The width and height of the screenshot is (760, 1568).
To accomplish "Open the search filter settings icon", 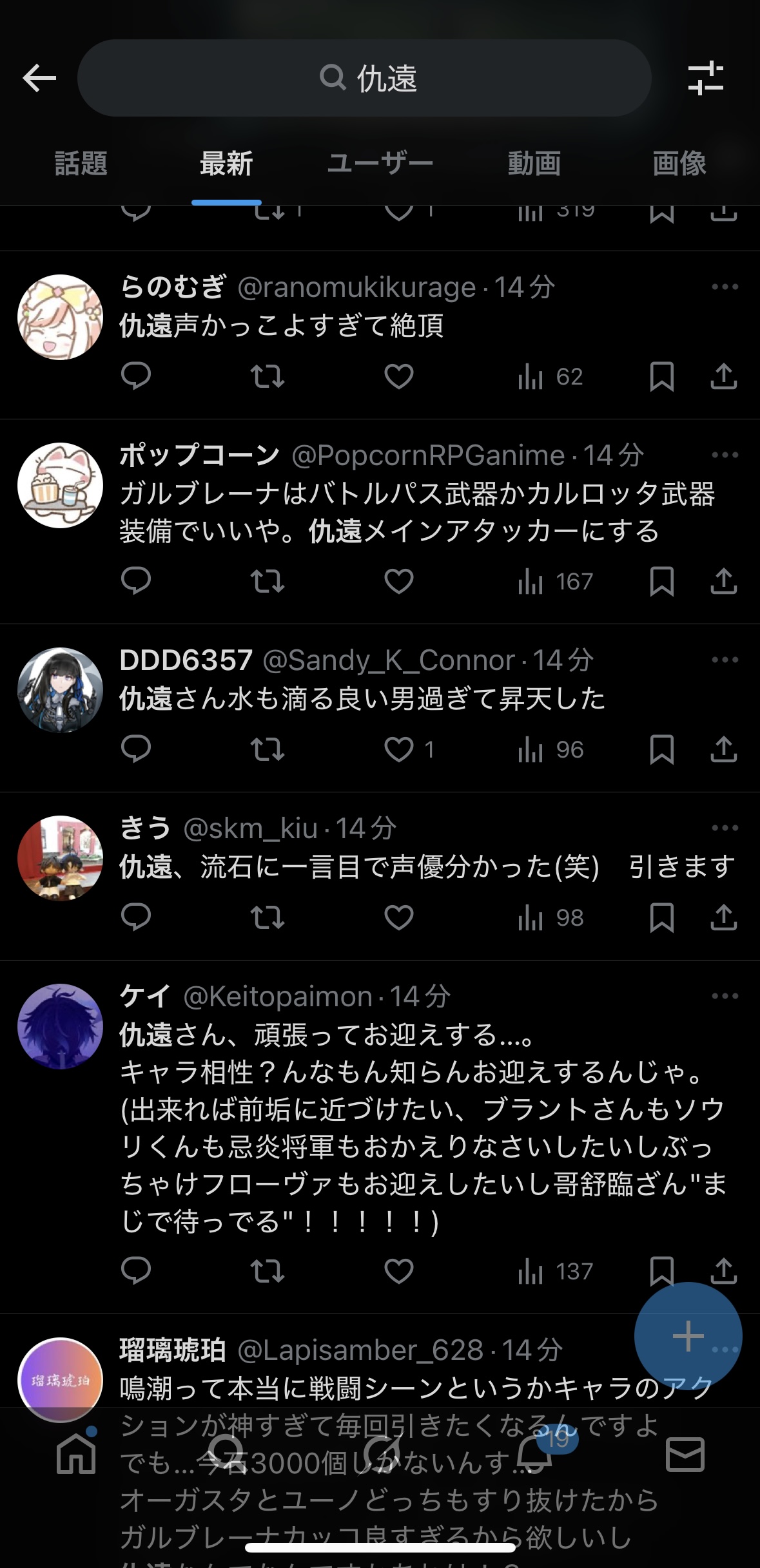I will (x=705, y=79).
